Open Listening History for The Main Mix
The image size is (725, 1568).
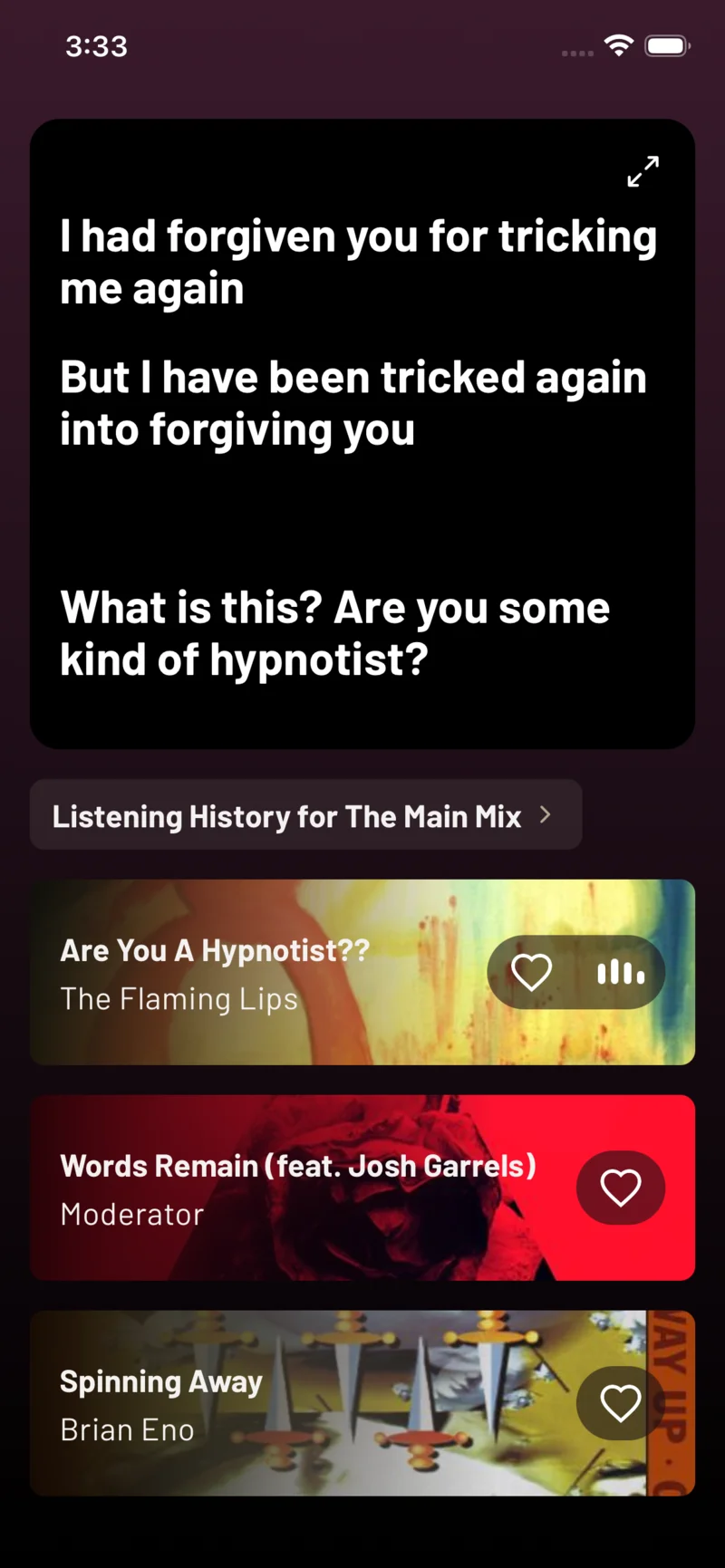click(x=305, y=815)
